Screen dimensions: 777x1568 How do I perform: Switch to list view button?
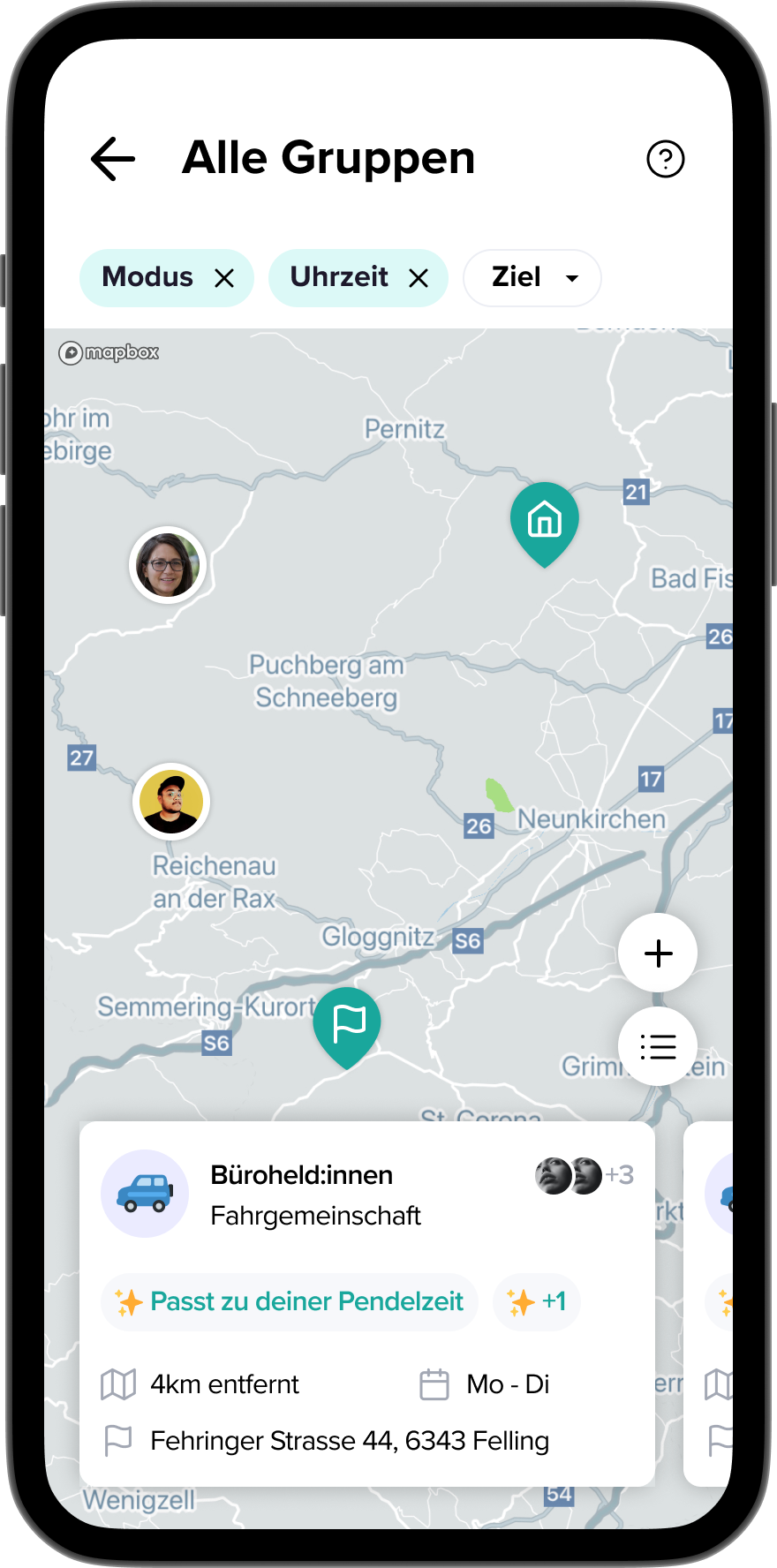pos(658,1047)
